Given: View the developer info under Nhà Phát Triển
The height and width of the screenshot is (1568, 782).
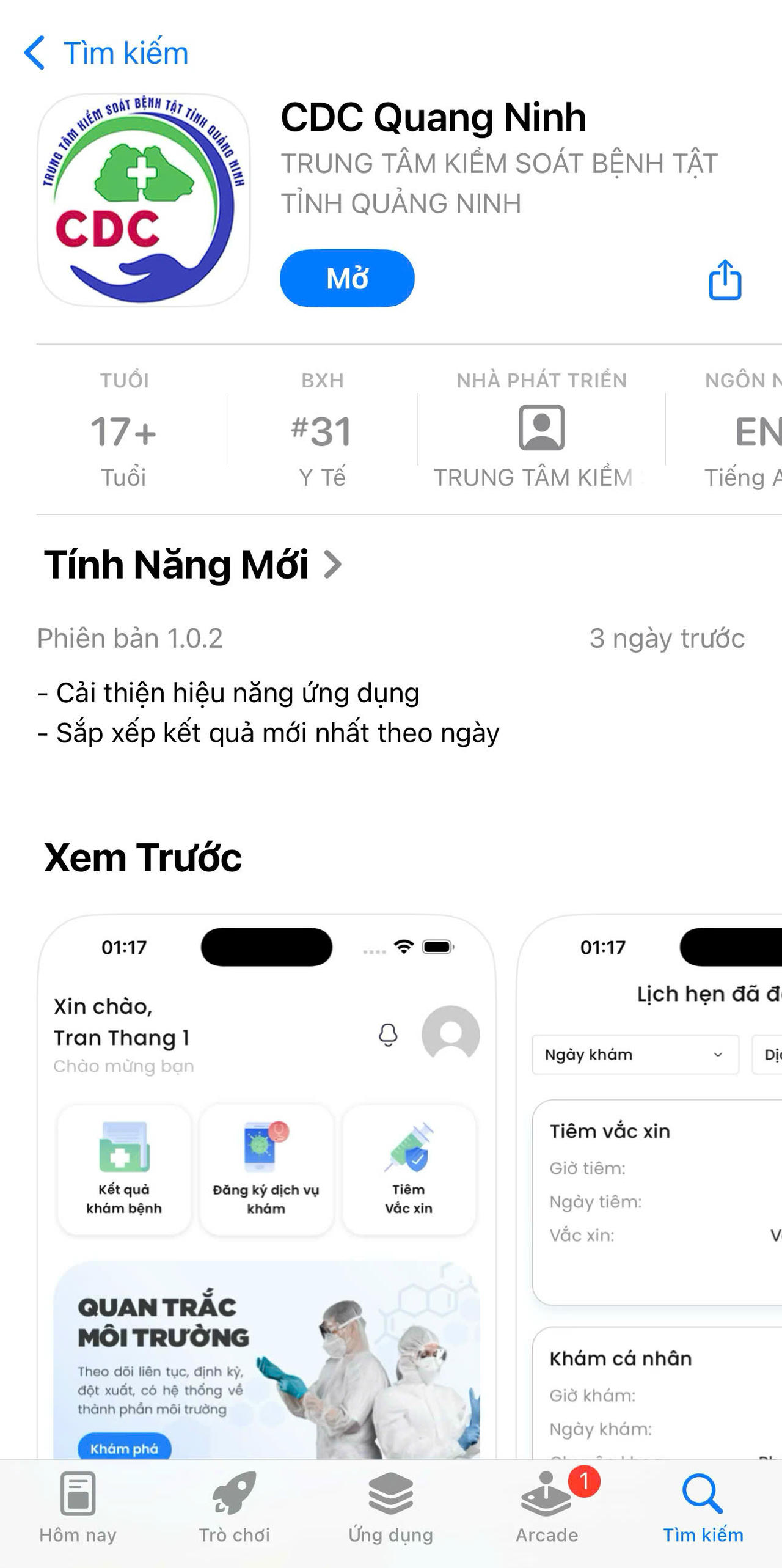Looking at the screenshot, I should 541,430.
